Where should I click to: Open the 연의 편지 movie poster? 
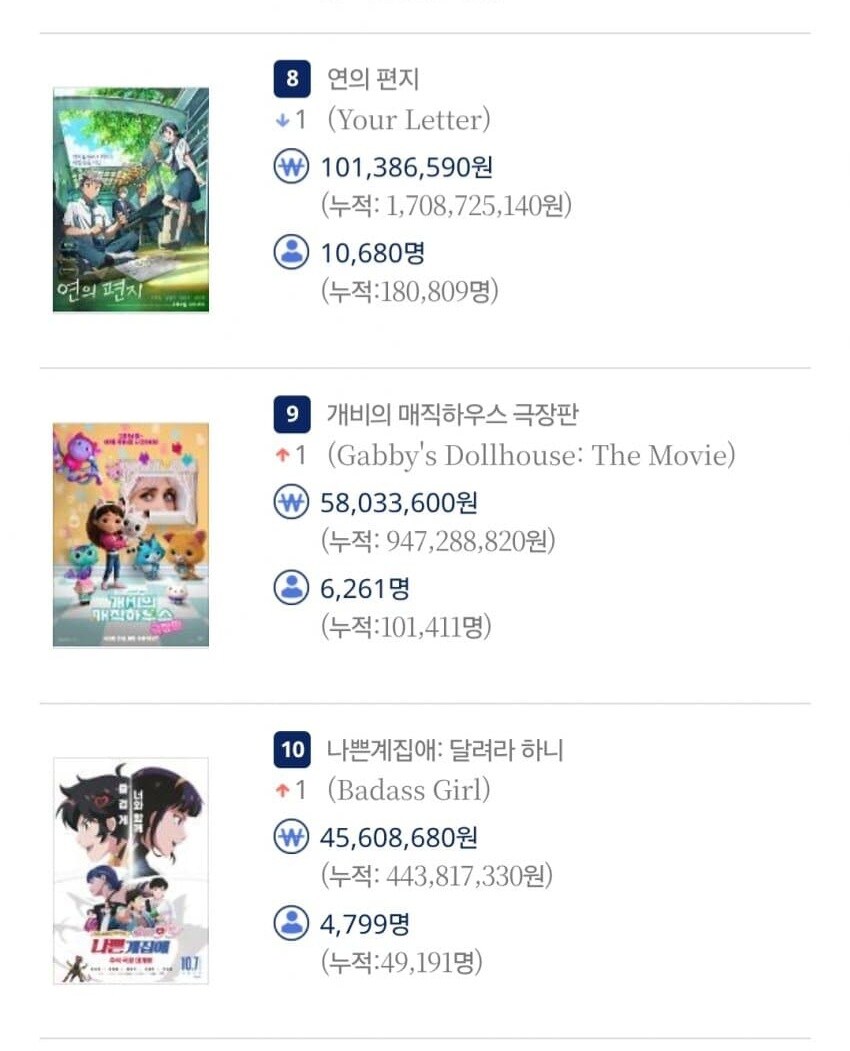131,200
